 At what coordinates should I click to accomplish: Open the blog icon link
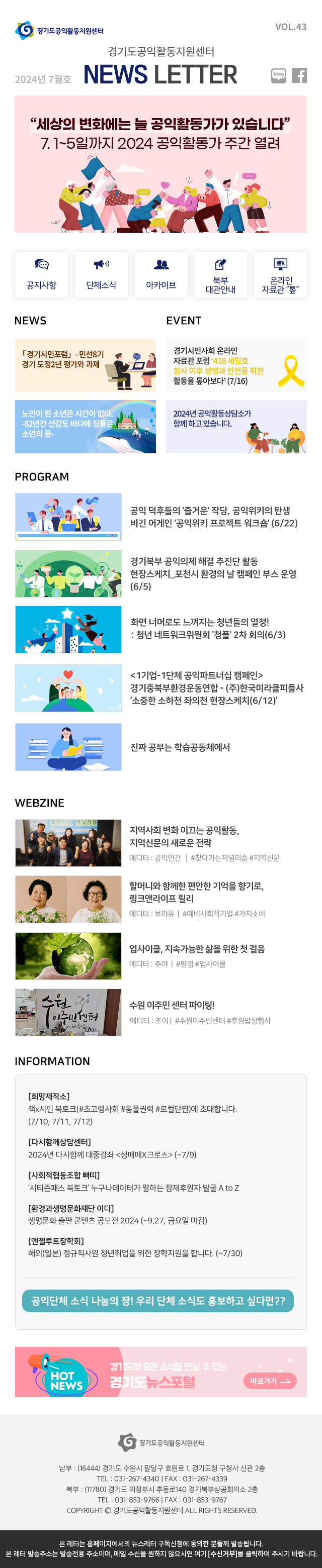tap(279, 75)
